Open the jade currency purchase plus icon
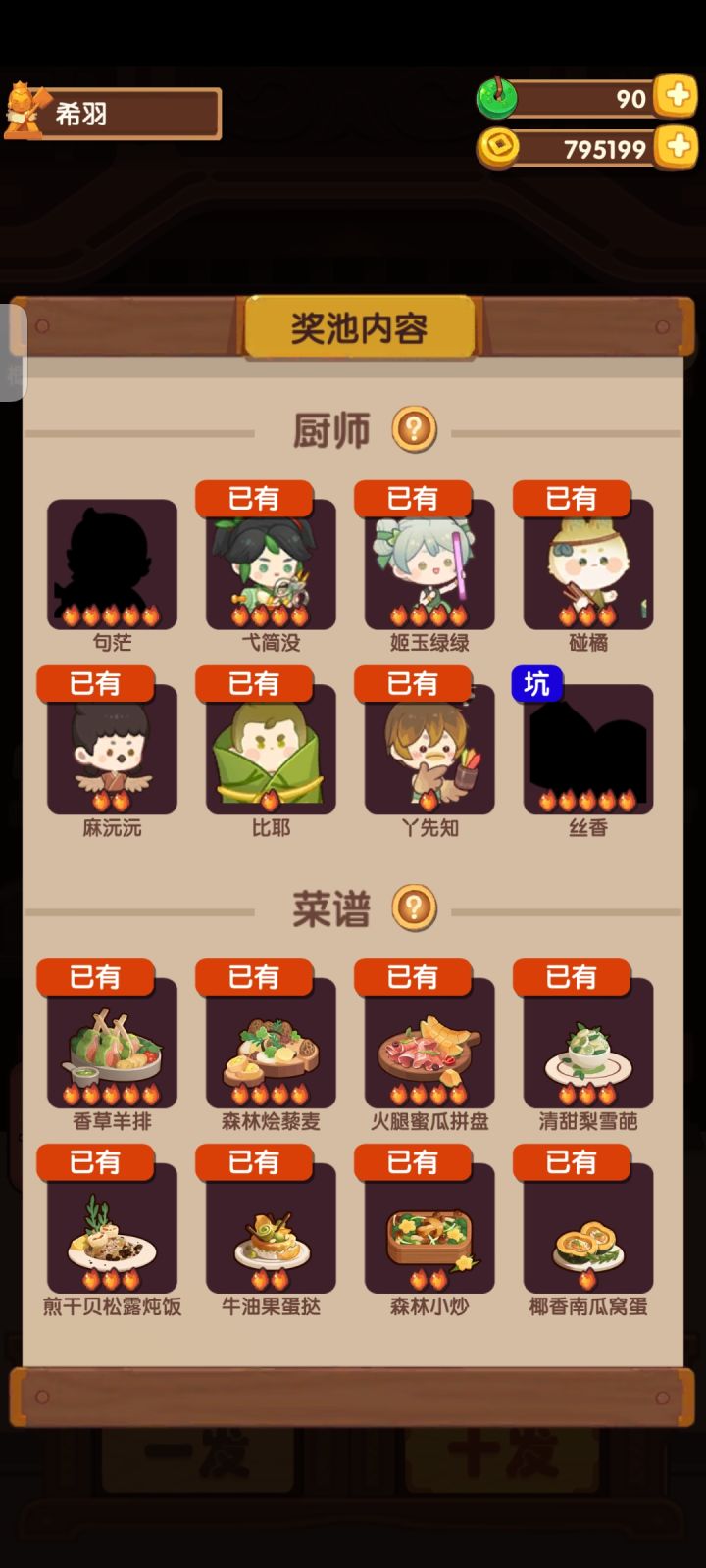 [675, 97]
